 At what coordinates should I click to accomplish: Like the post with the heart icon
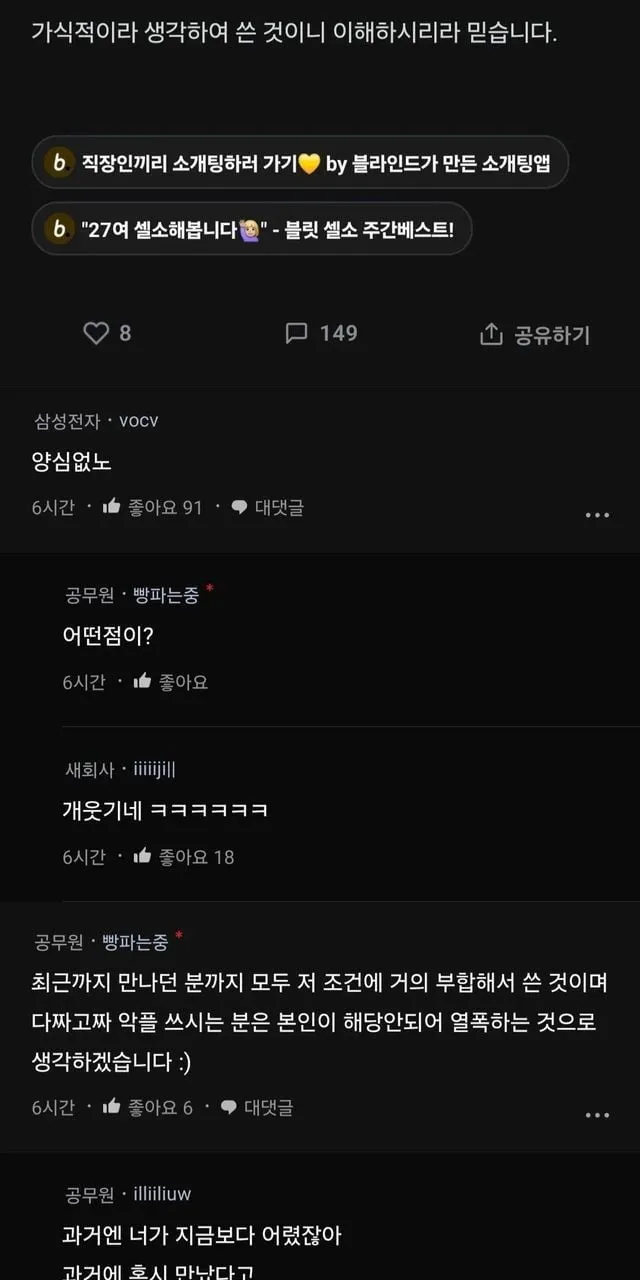pyautogui.click(x=107, y=333)
